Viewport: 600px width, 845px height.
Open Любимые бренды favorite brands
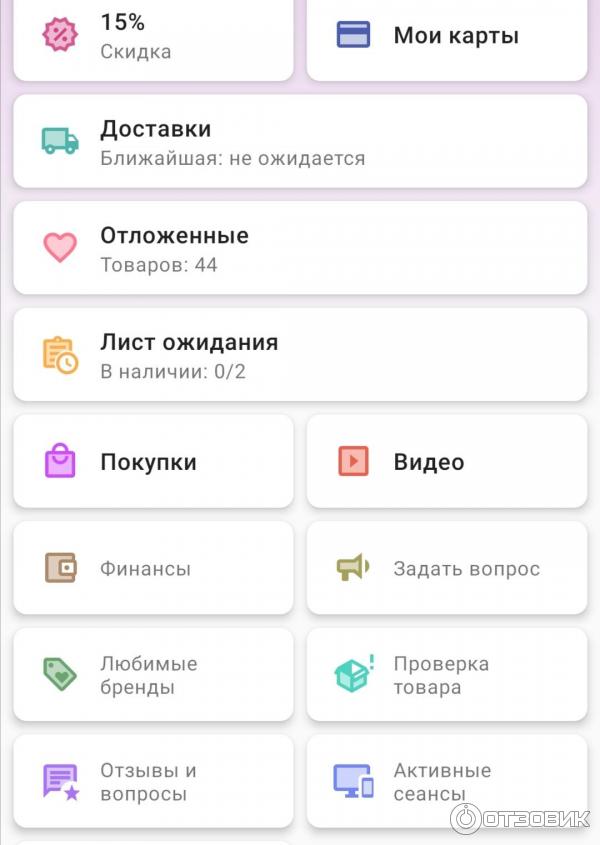(x=153, y=675)
